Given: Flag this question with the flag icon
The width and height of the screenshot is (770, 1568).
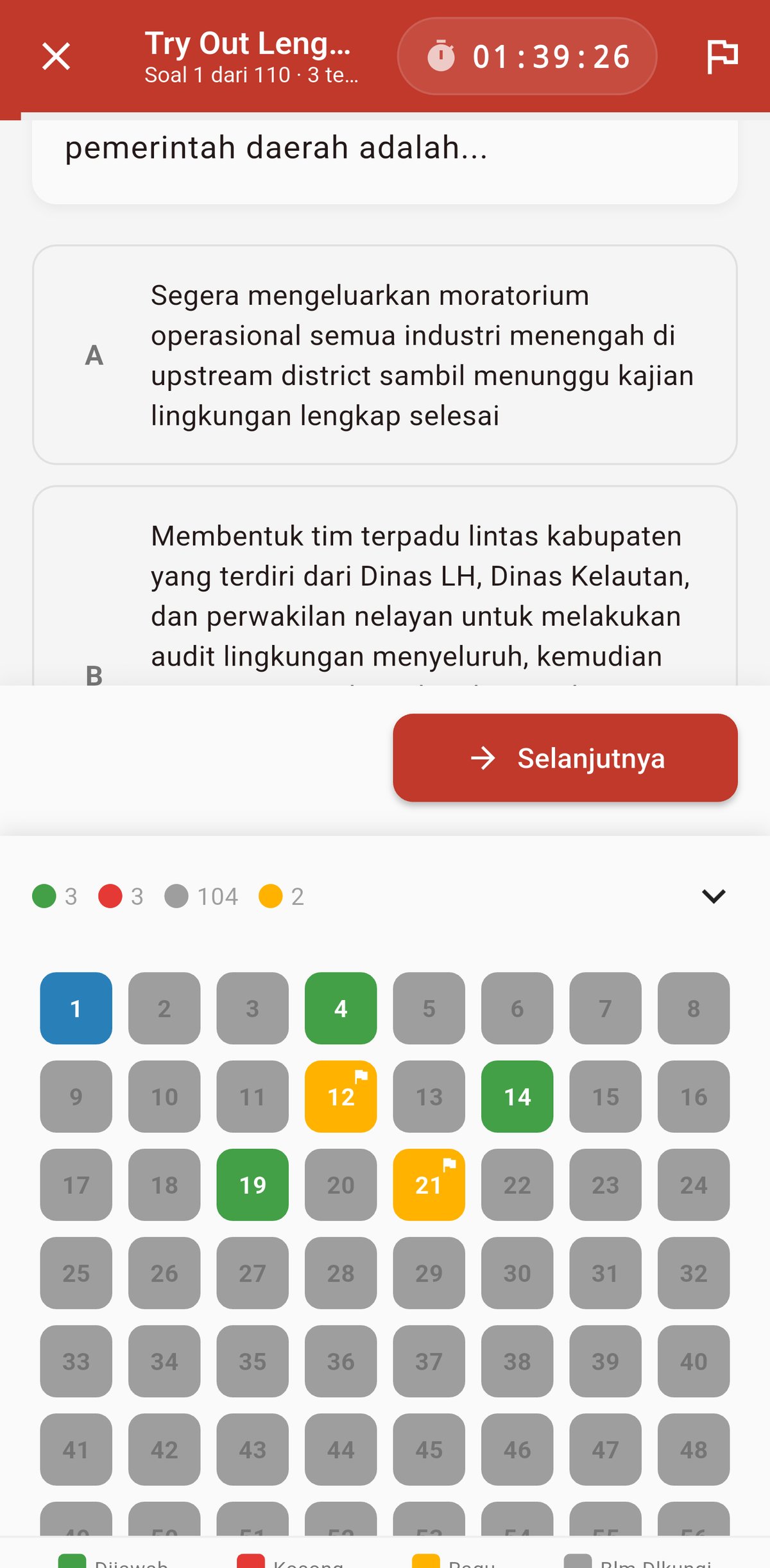Looking at the screenshot, I should tap(722, 56).
